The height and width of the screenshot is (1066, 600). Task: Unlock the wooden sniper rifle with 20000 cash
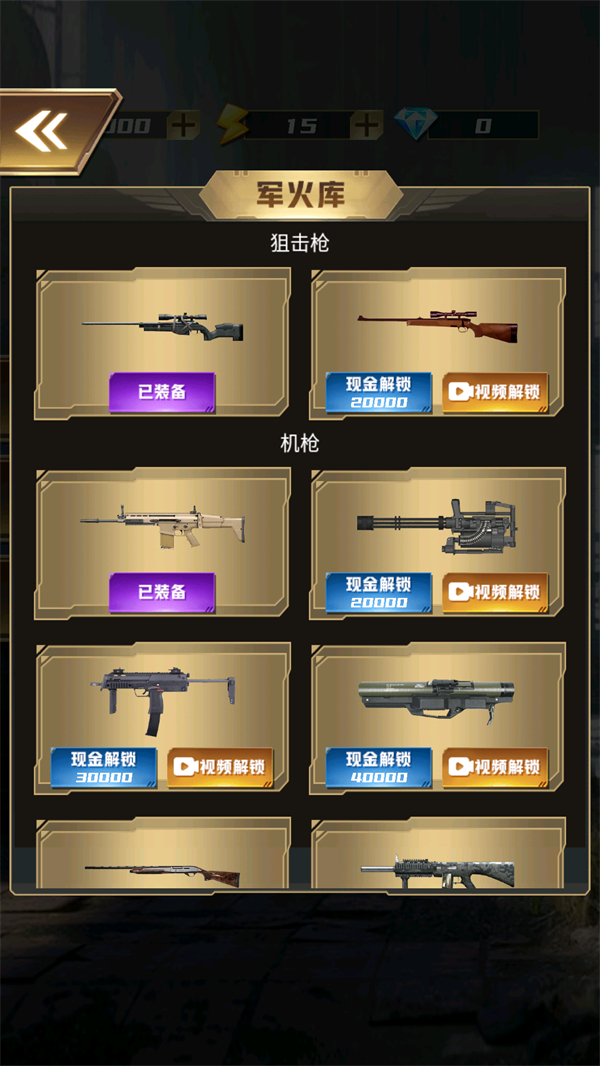379,393
